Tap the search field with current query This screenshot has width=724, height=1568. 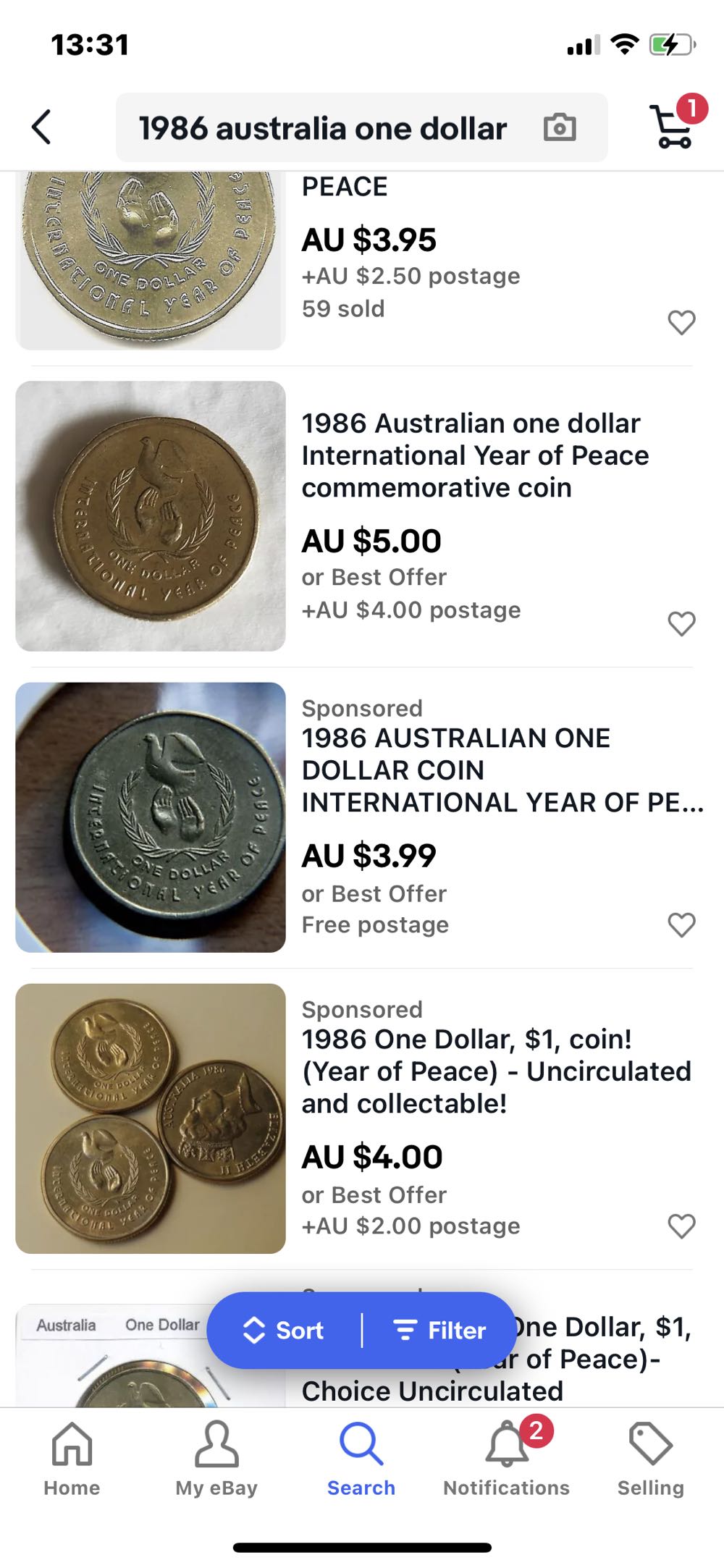point(324,127)
